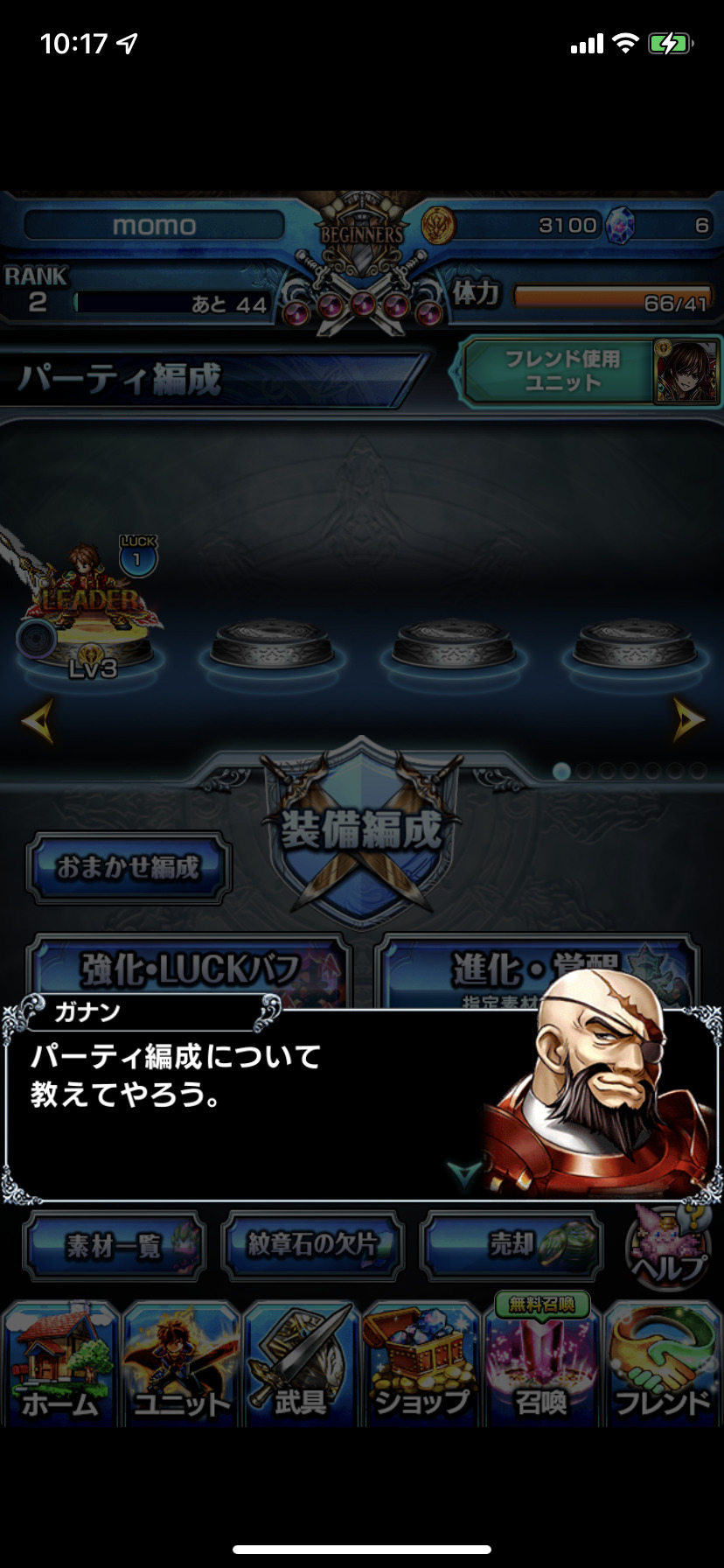Switch to the フレンド tab
The image size is (724, 1568).
point(662,1367)
